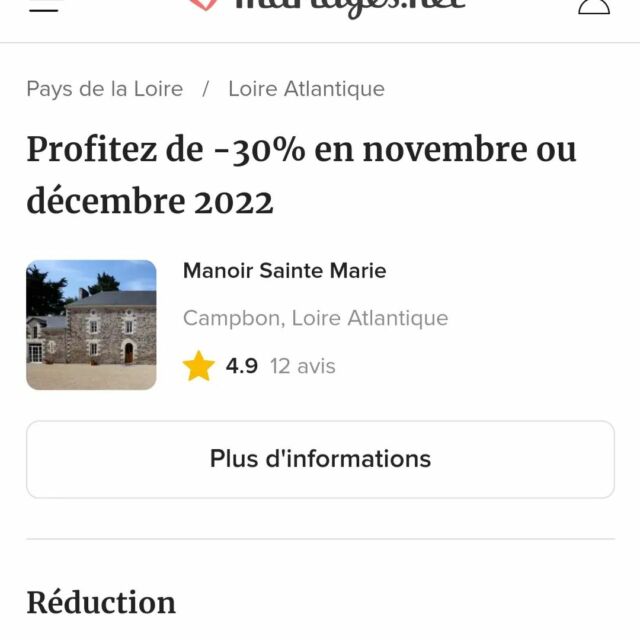The image size is (640, 640).
Task: Open the Manoir Sainte Marie photo
Action: [x=91, y=325]
